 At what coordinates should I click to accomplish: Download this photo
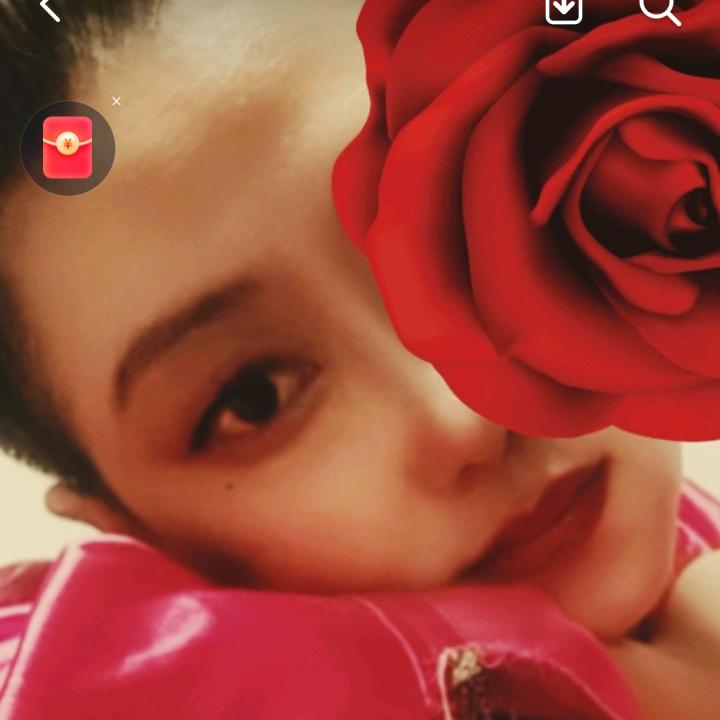[564, 9]
